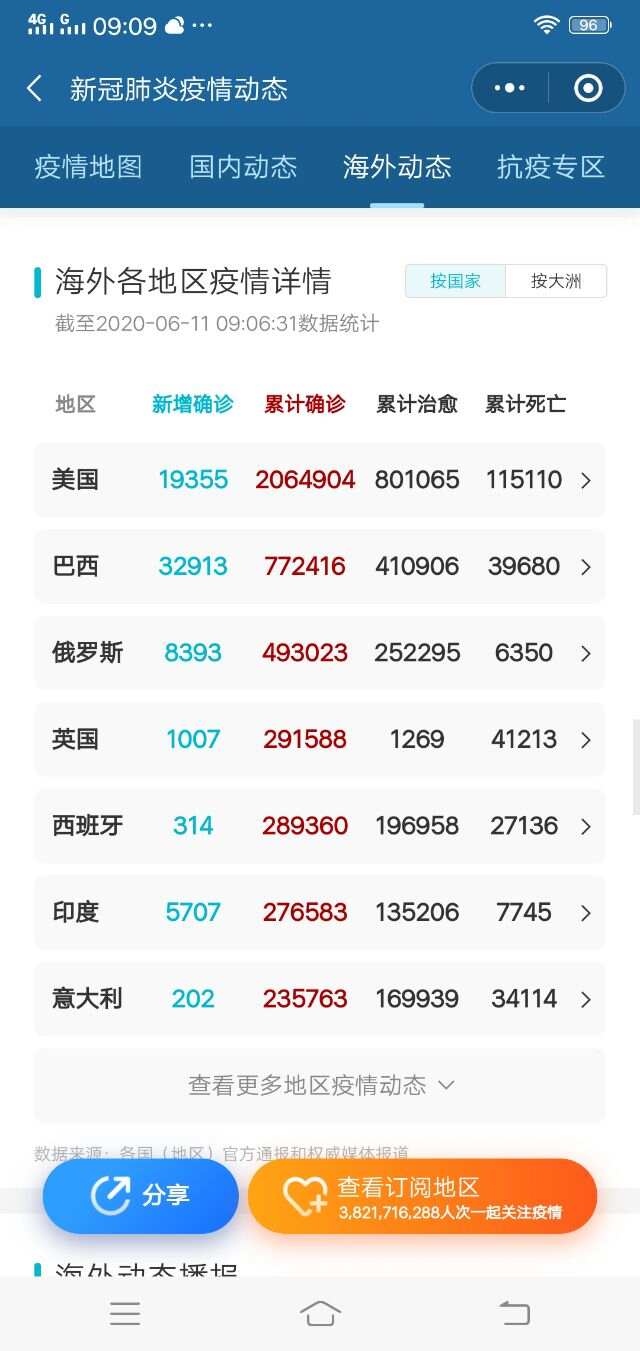Select the 海外动态 tab
This screenshot has width=640, height=1351.
pyautogui.click(x=397, y=166)
